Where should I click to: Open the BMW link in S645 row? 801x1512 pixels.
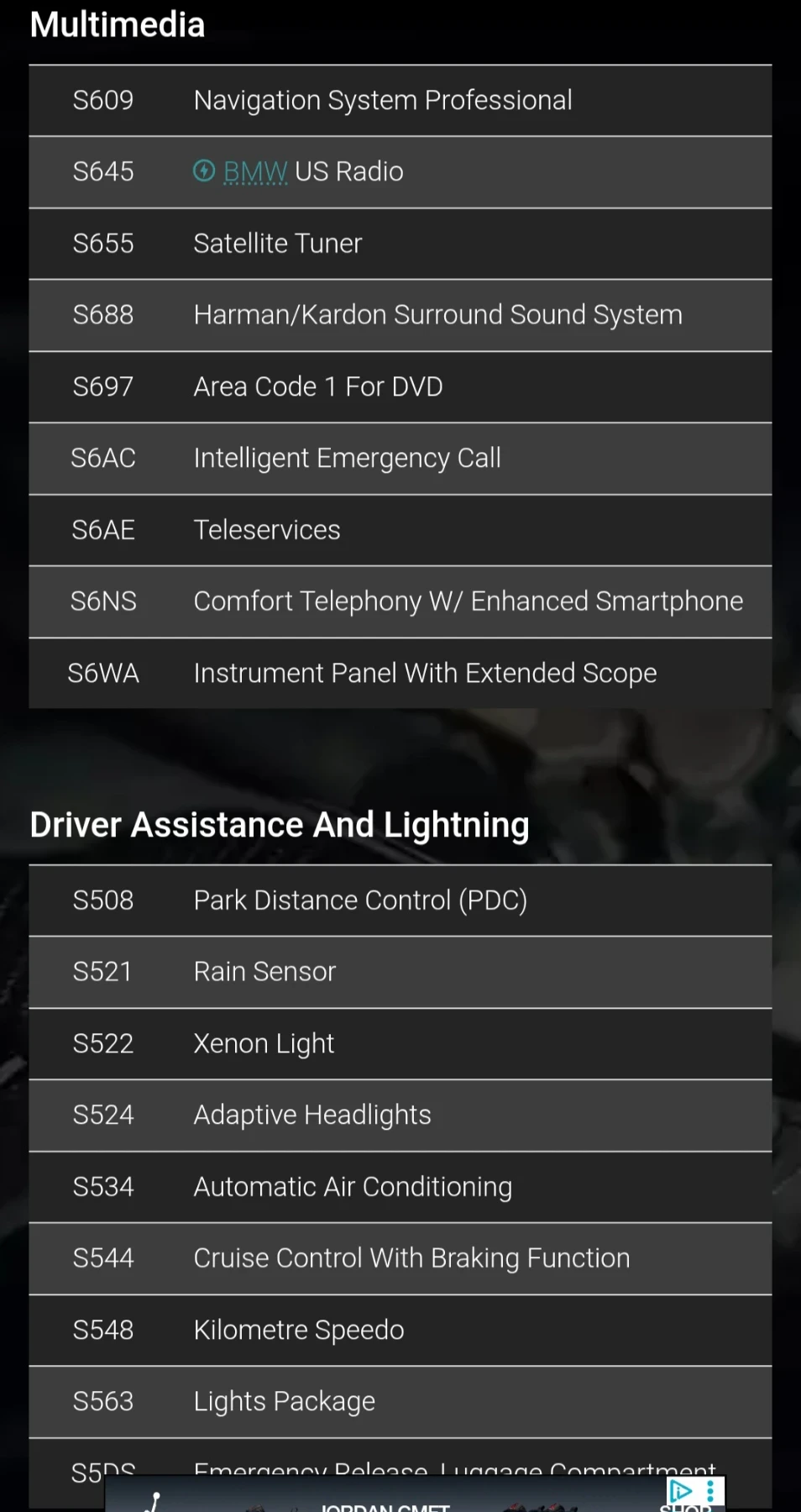[254, 171]
